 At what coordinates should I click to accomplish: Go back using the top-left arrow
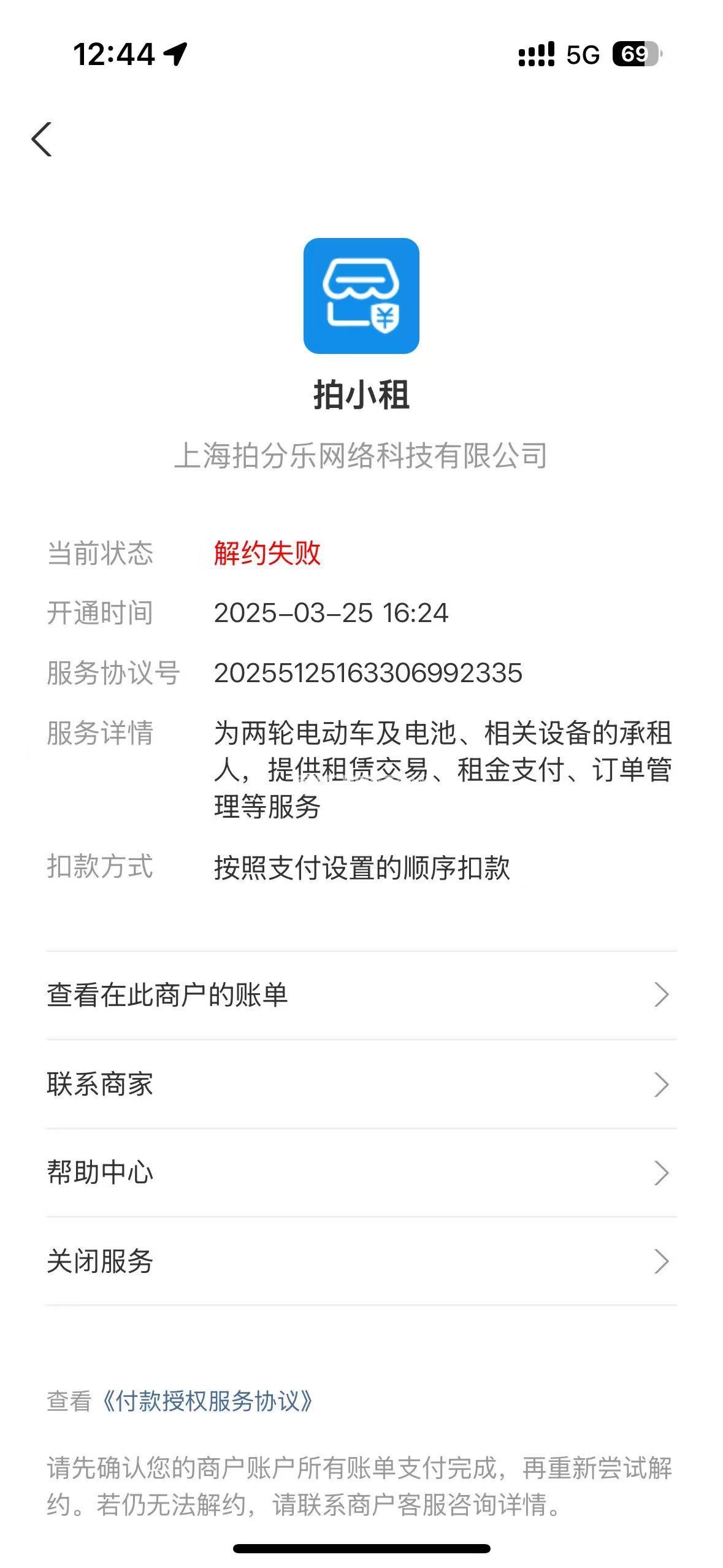click(x=42, y=139)
